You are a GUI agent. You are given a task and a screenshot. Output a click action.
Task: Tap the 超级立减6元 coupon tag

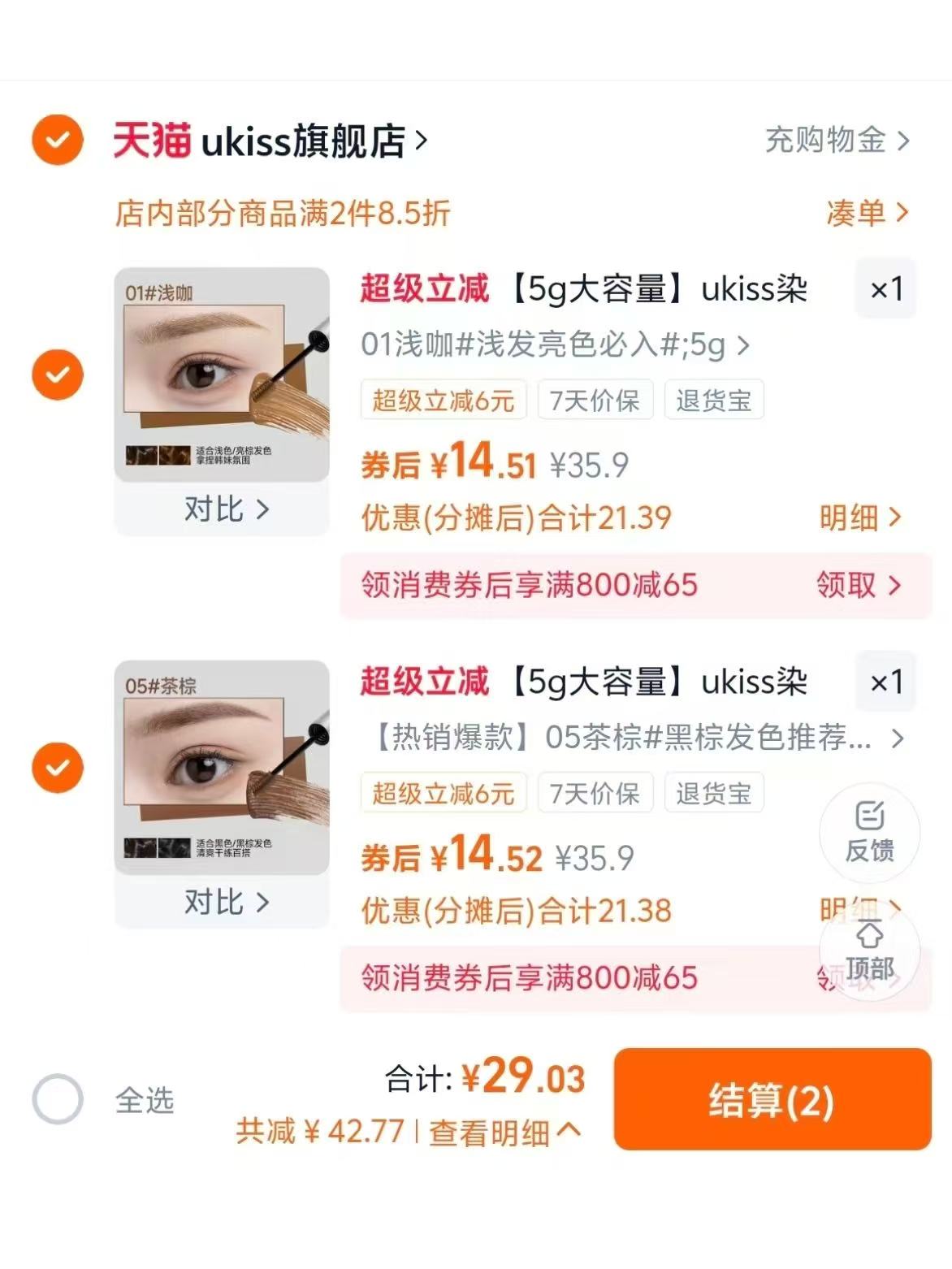click(444, 400)
